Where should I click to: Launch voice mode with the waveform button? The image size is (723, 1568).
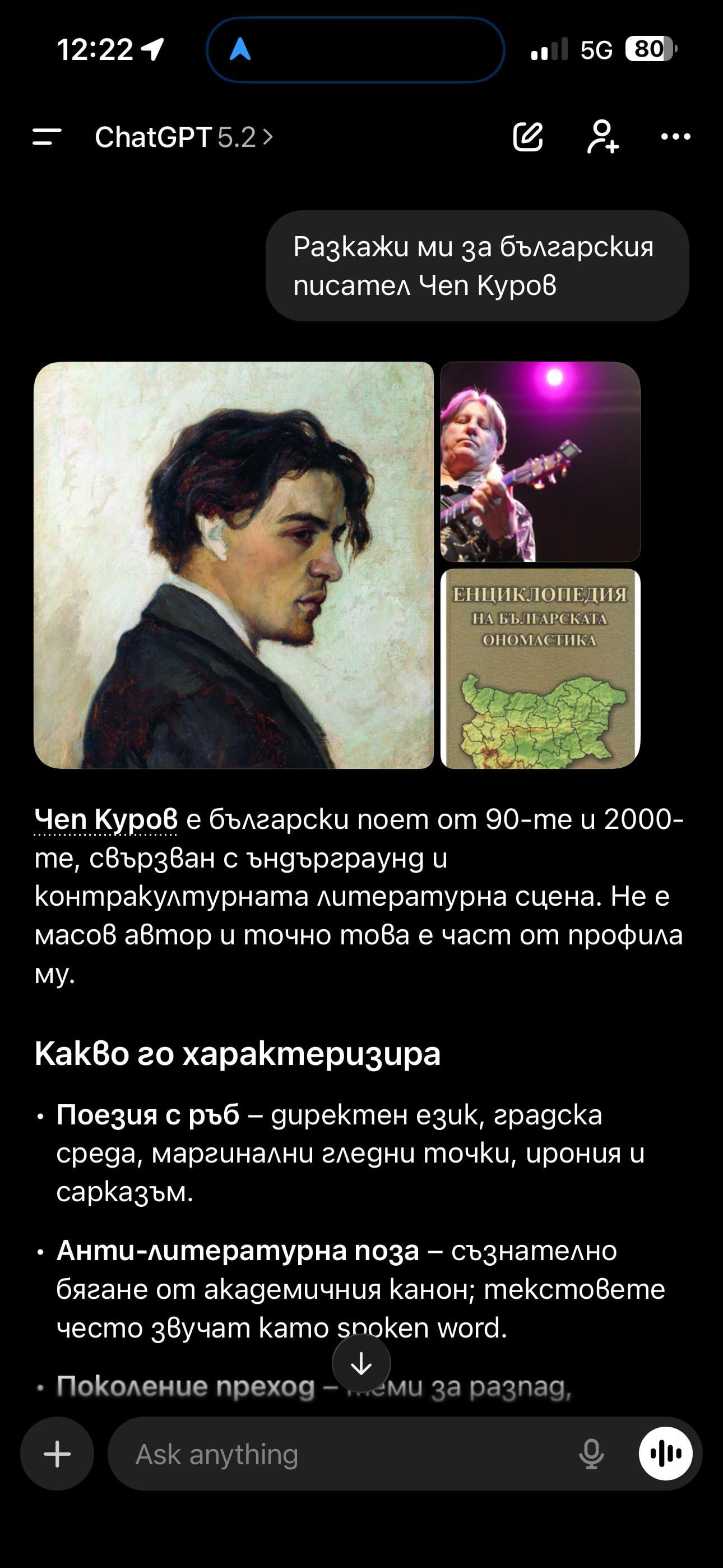point(665,1454)
